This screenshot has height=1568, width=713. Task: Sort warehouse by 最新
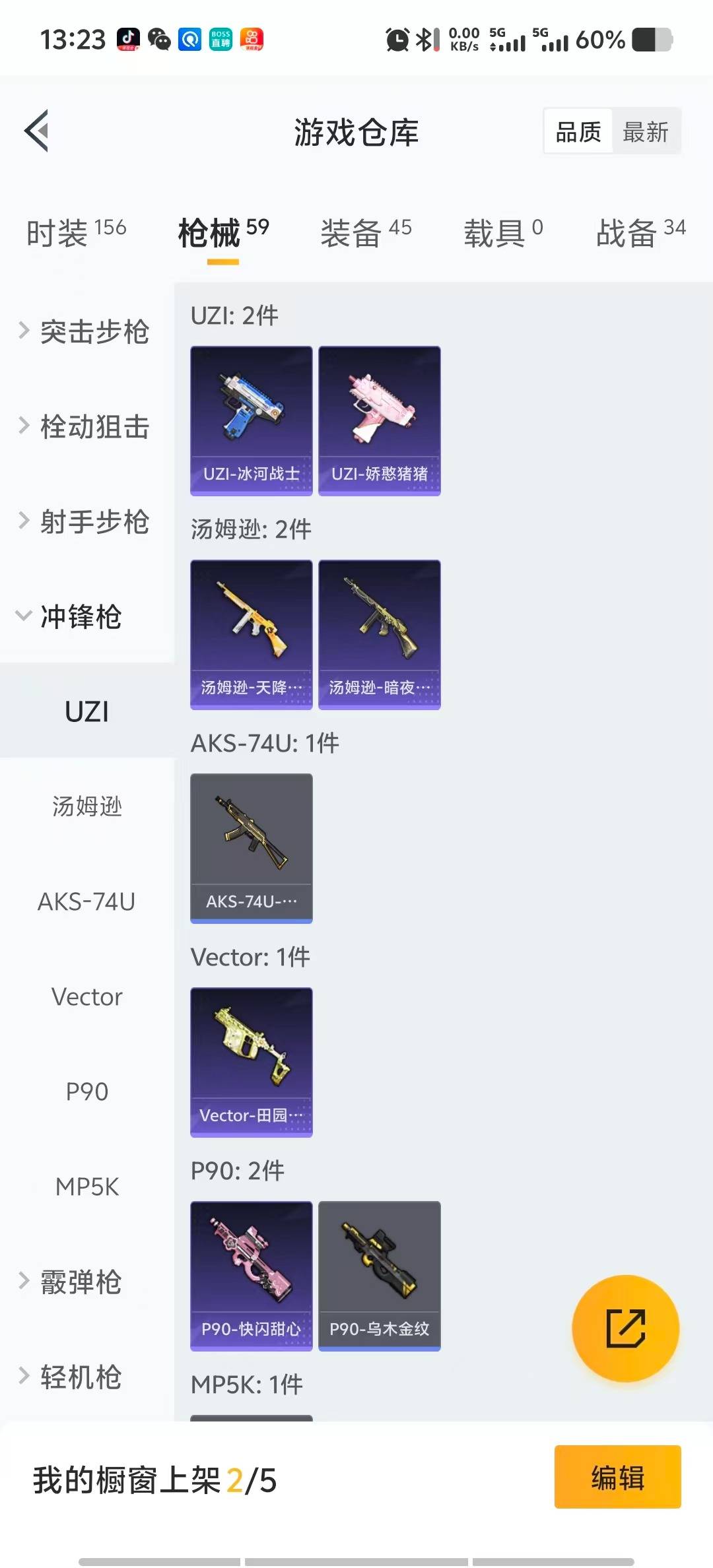[x=645, y=132]
